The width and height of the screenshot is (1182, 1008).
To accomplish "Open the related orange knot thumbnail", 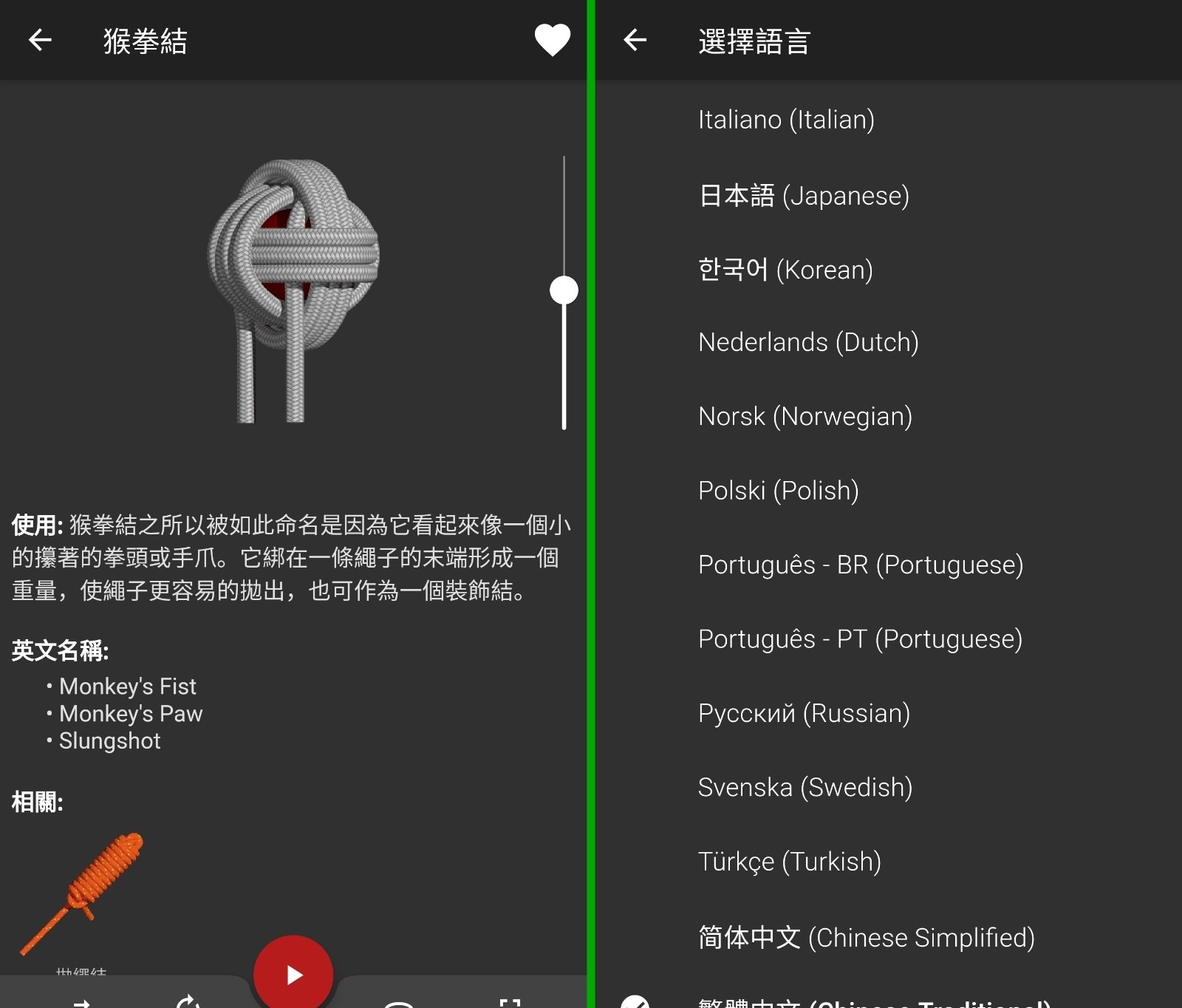I will tap(81, 894).
